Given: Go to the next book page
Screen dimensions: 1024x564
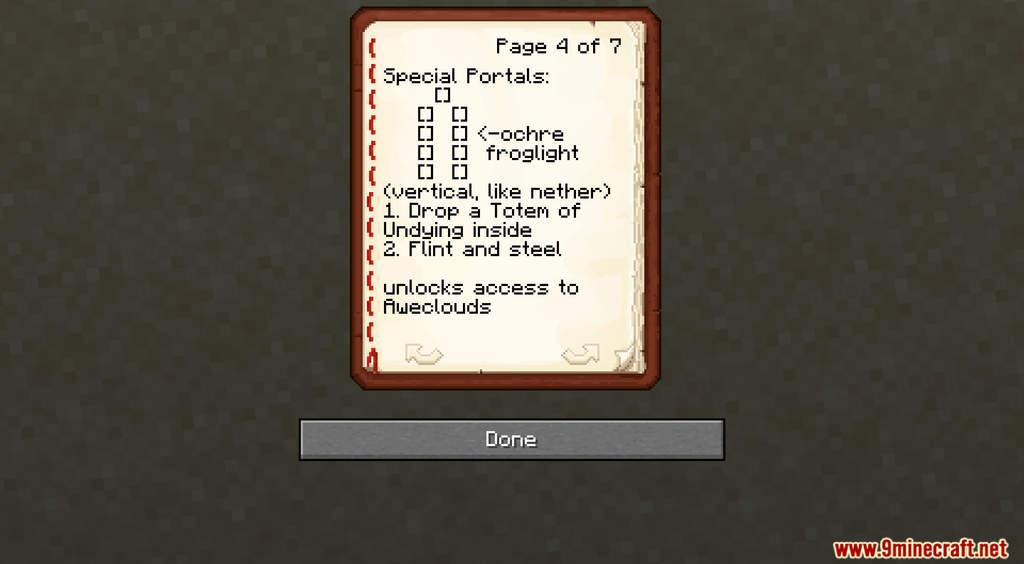Looking at the screenshot, I should point(580,354).
